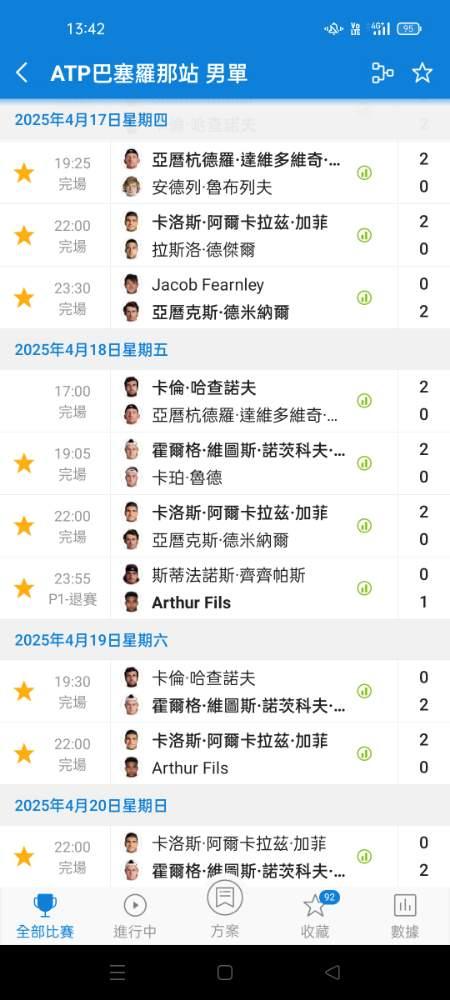Switch to the 全部比賽 tab
The height and width of the screenshot is (1000, 450).
tap(45, 916)
